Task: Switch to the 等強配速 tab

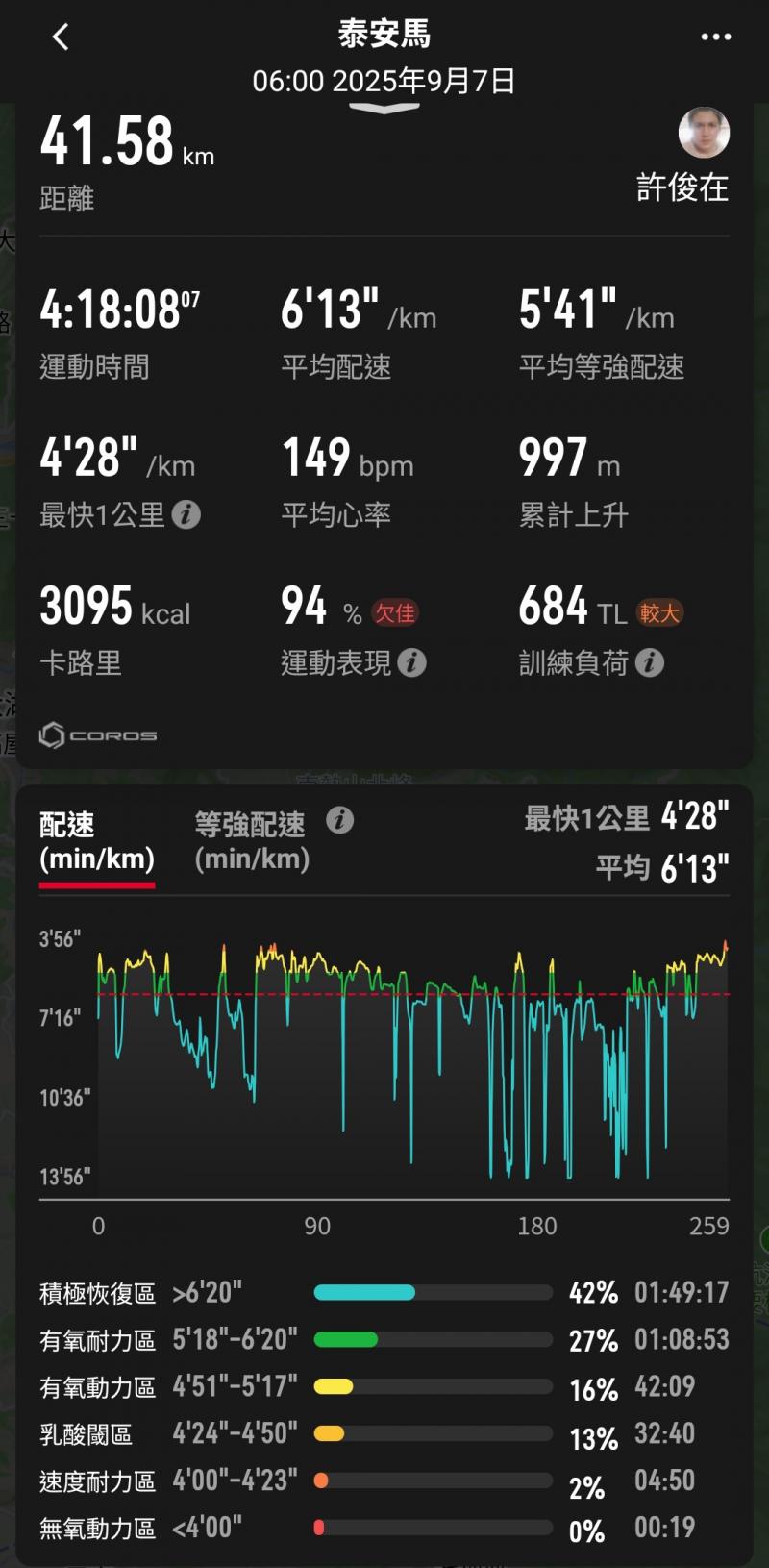Action: click(x=251, y=841)
